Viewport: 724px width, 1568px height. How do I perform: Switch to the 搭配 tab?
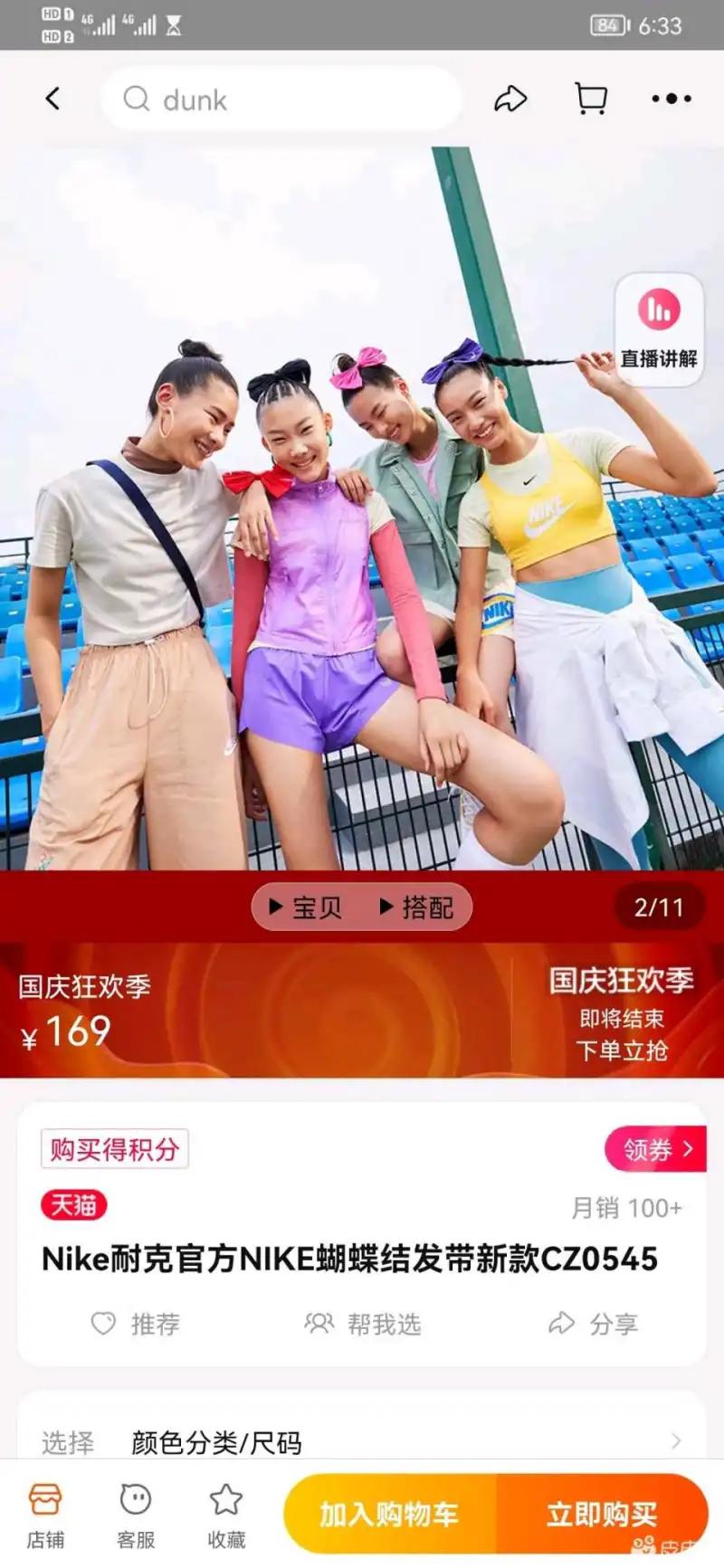point(416,908)
